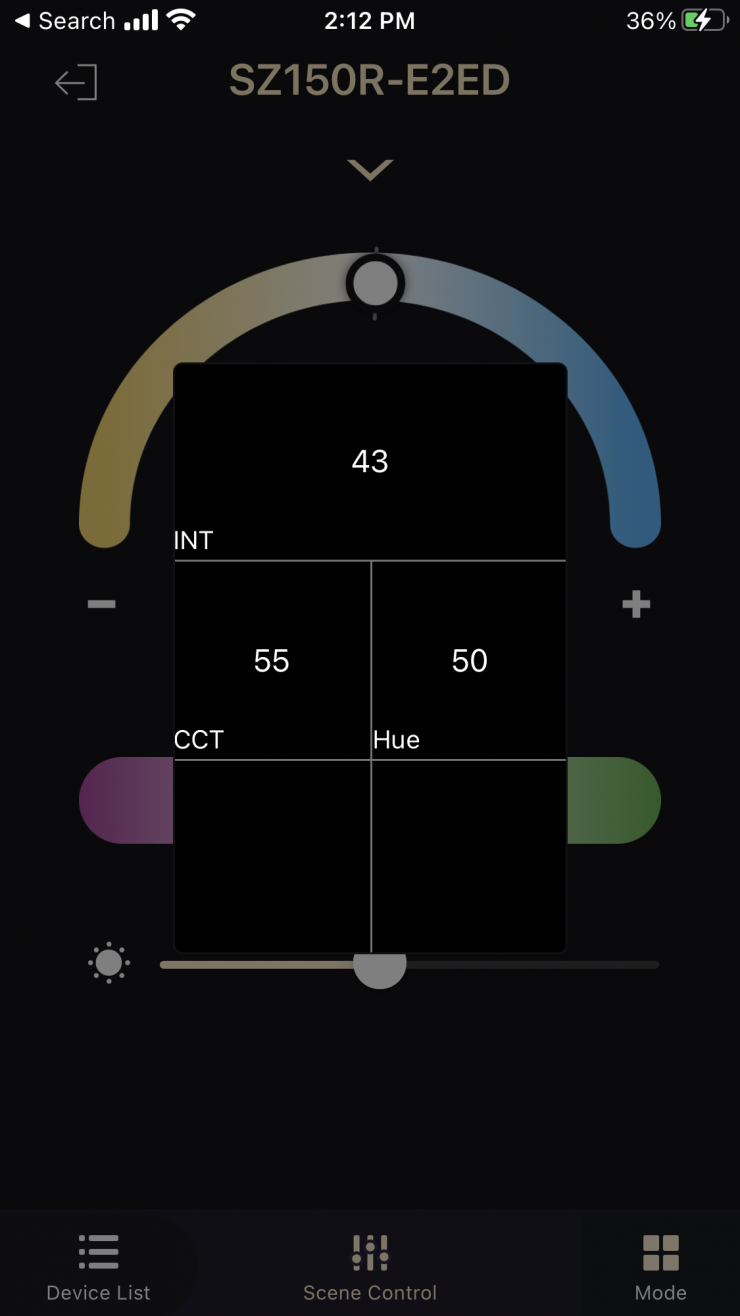
Task: Exit the device control screen
Action: [x=76, y=82]
